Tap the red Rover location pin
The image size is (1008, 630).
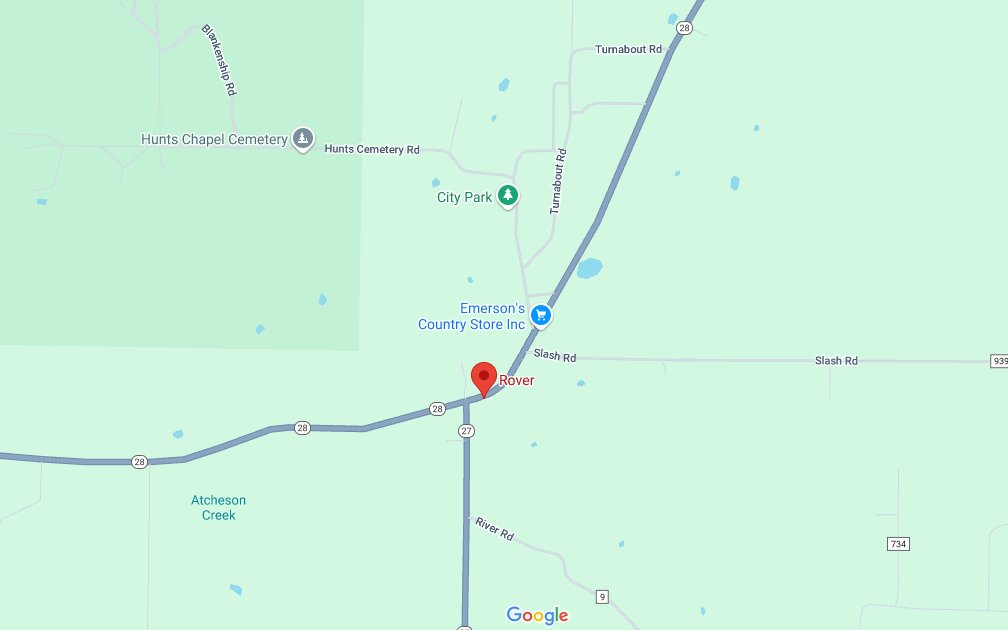point(484,379)
